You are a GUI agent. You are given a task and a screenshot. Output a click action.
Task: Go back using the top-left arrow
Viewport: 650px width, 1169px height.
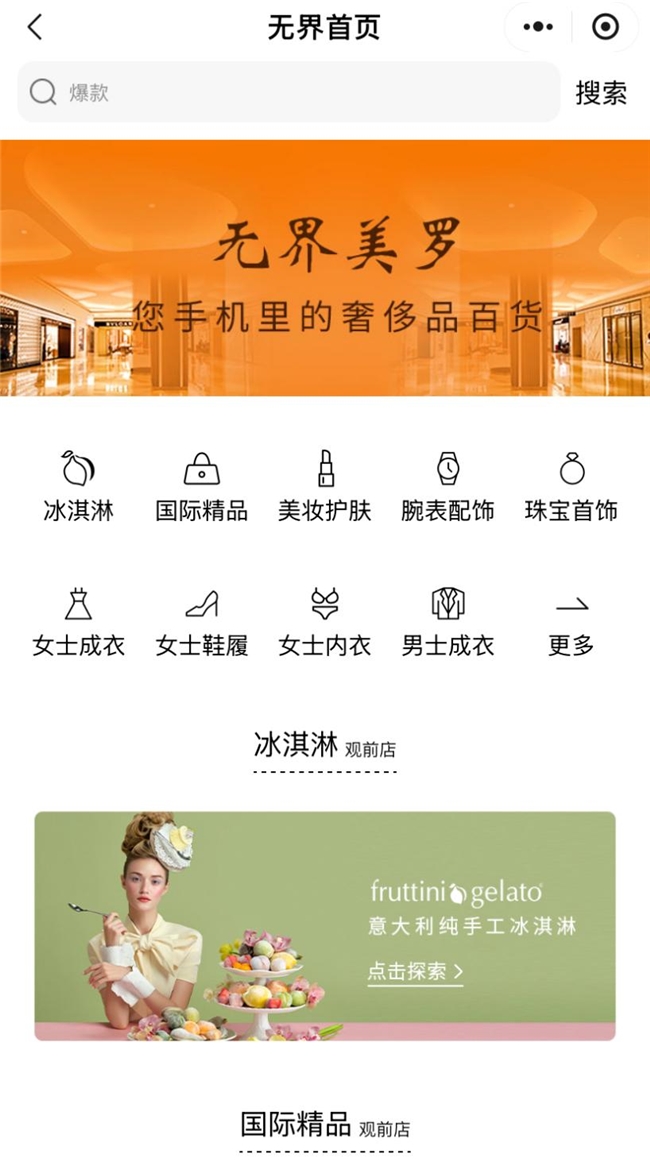coord(35,28)
